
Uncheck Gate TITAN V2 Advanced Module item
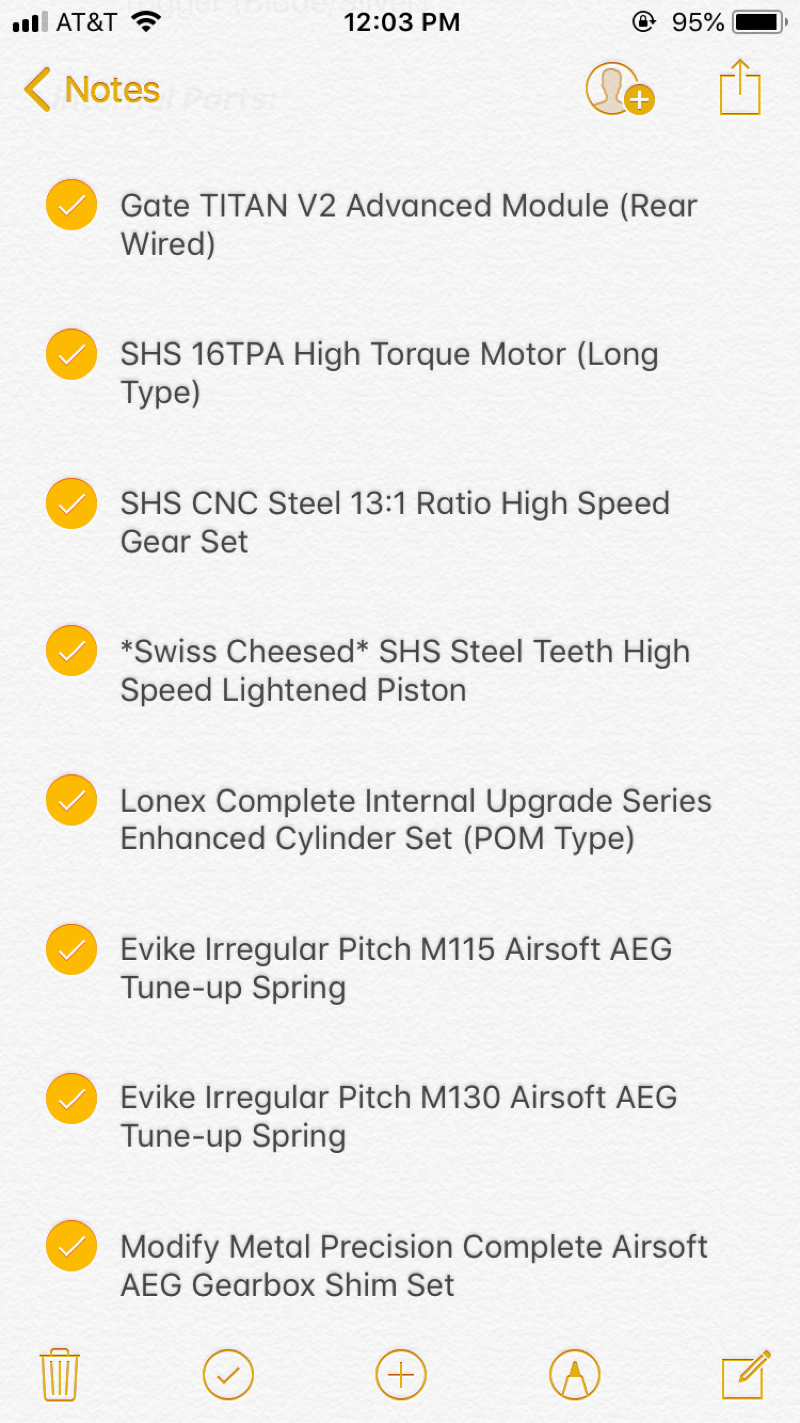click(72, 206)
